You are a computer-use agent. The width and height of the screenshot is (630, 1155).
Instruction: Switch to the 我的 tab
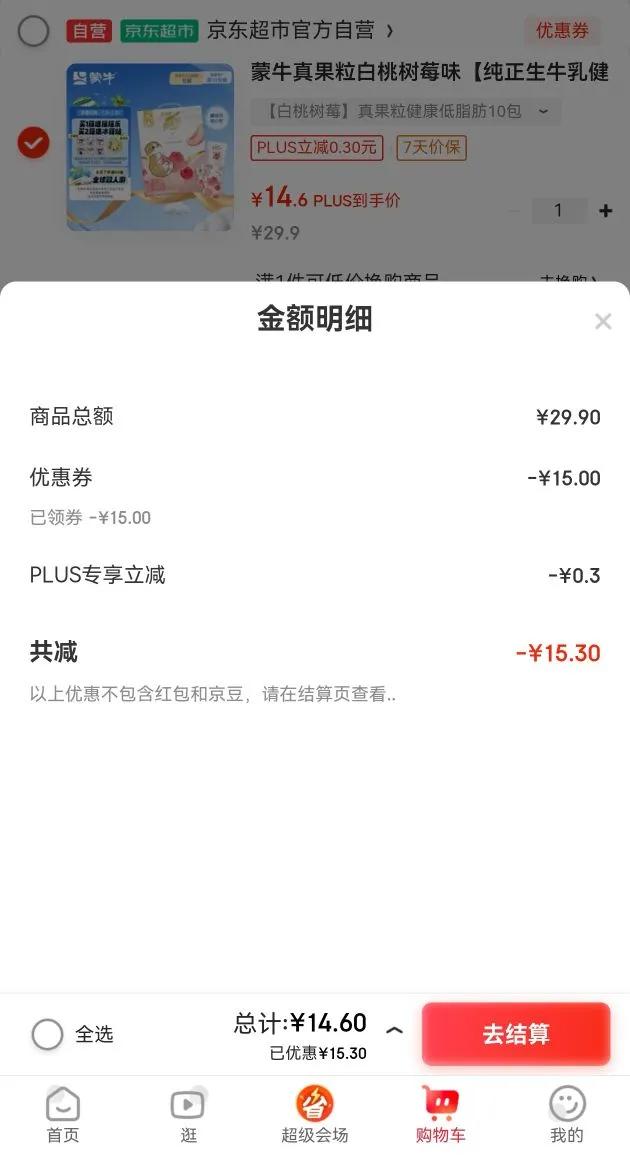pos(566,1114)
